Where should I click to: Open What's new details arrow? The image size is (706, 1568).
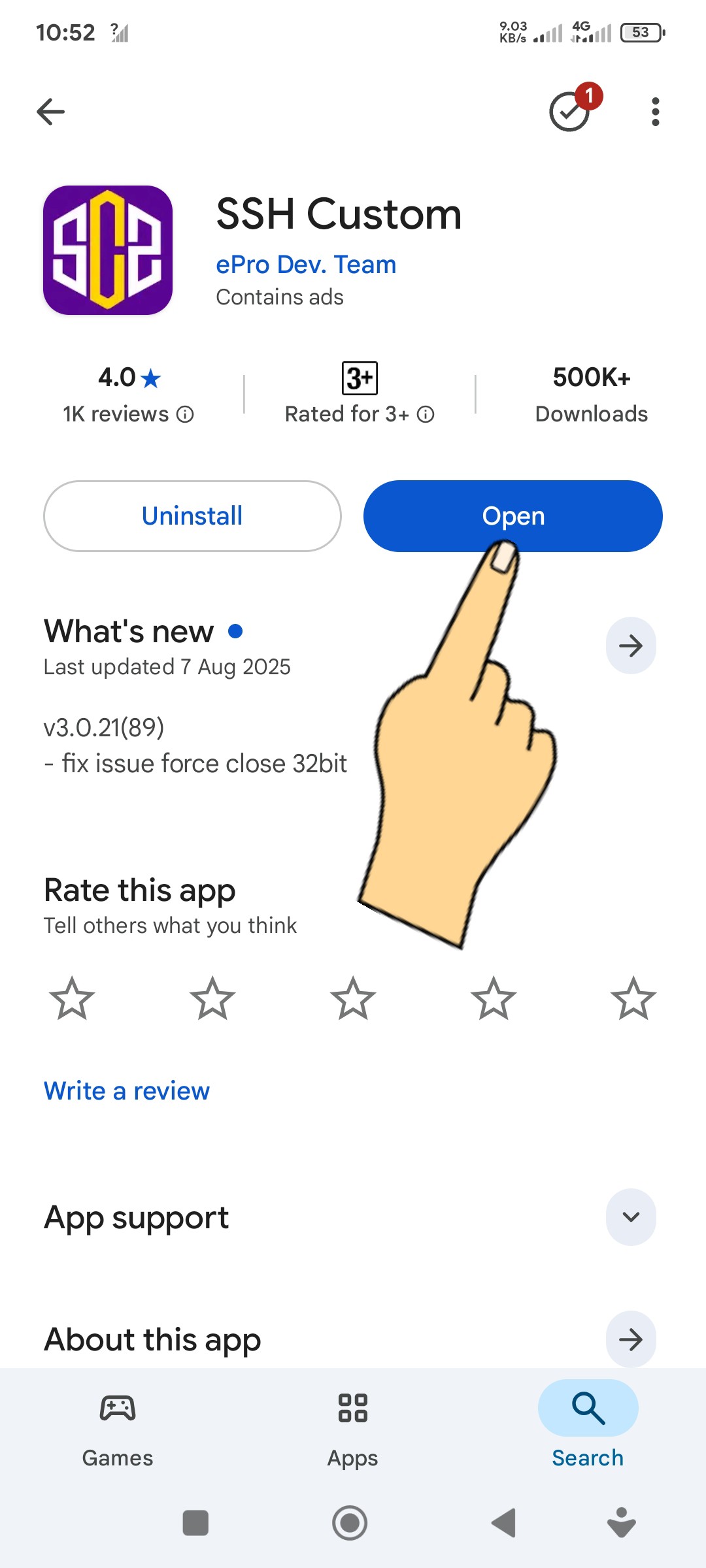click(x=631, y=645)
